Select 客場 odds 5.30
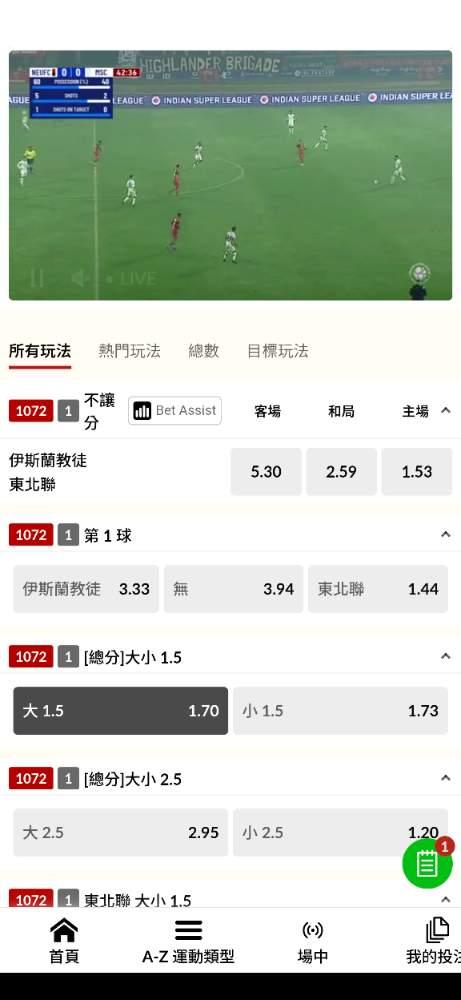This screenshot has width=461, height=1000. (x=266, y=472)
